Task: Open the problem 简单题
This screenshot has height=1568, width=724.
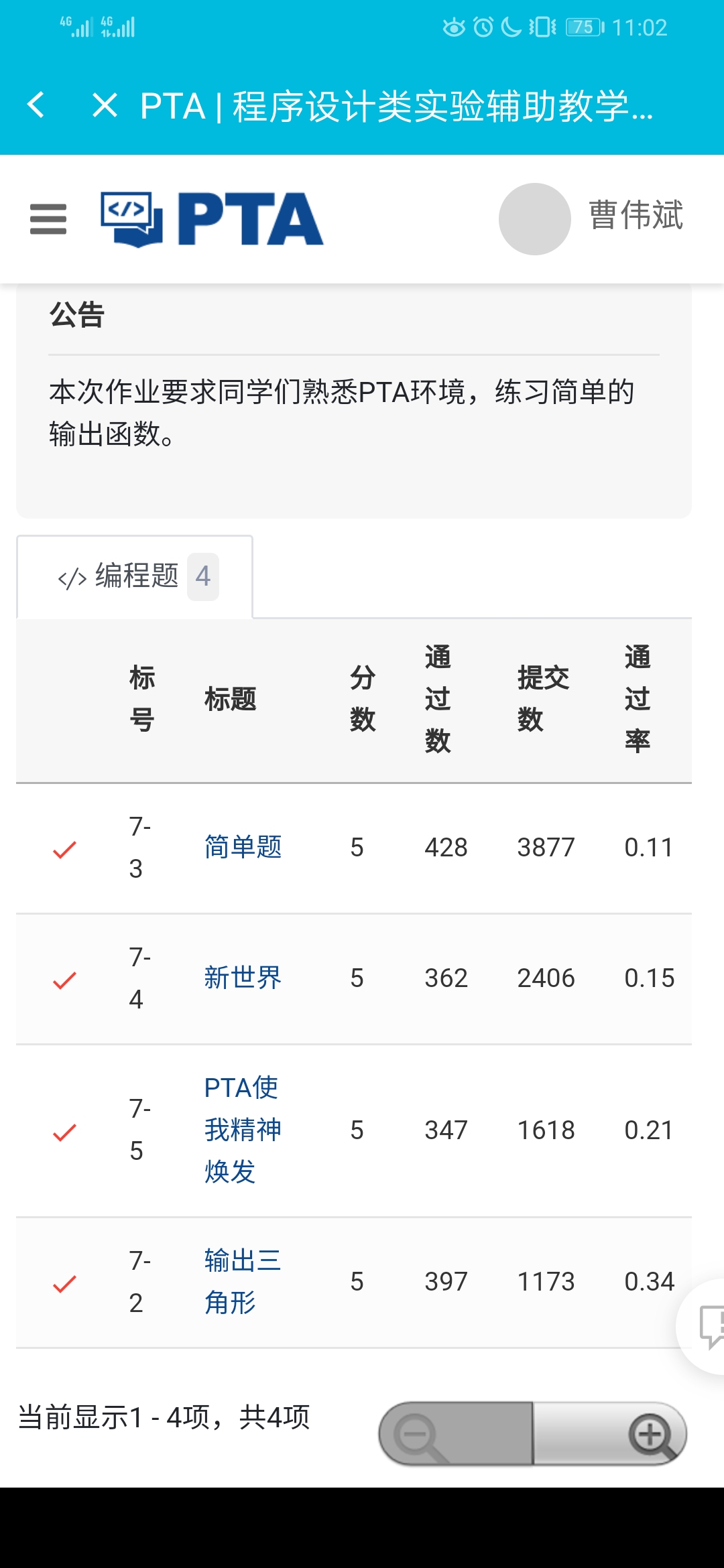Action: 243,847
